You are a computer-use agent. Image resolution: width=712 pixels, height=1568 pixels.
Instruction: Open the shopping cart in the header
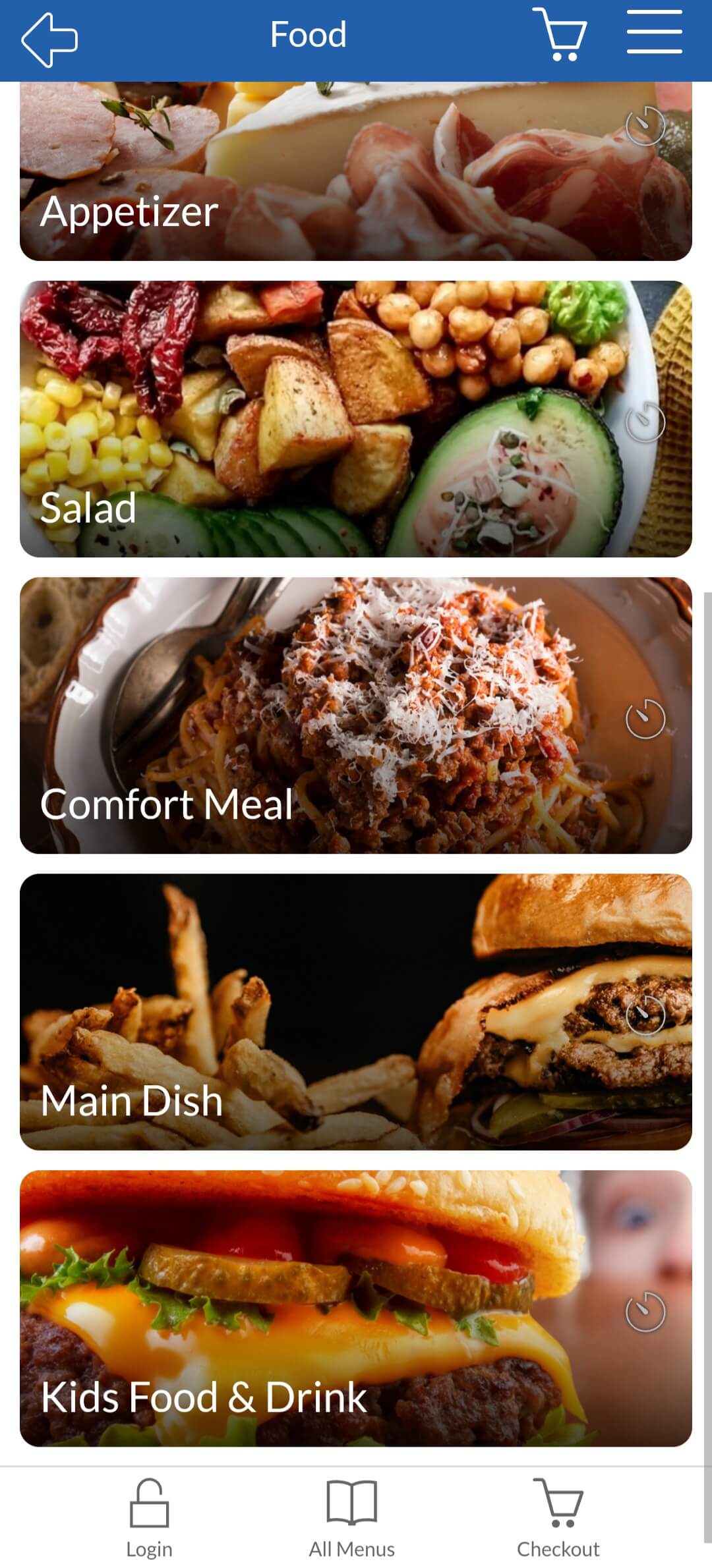560,35
